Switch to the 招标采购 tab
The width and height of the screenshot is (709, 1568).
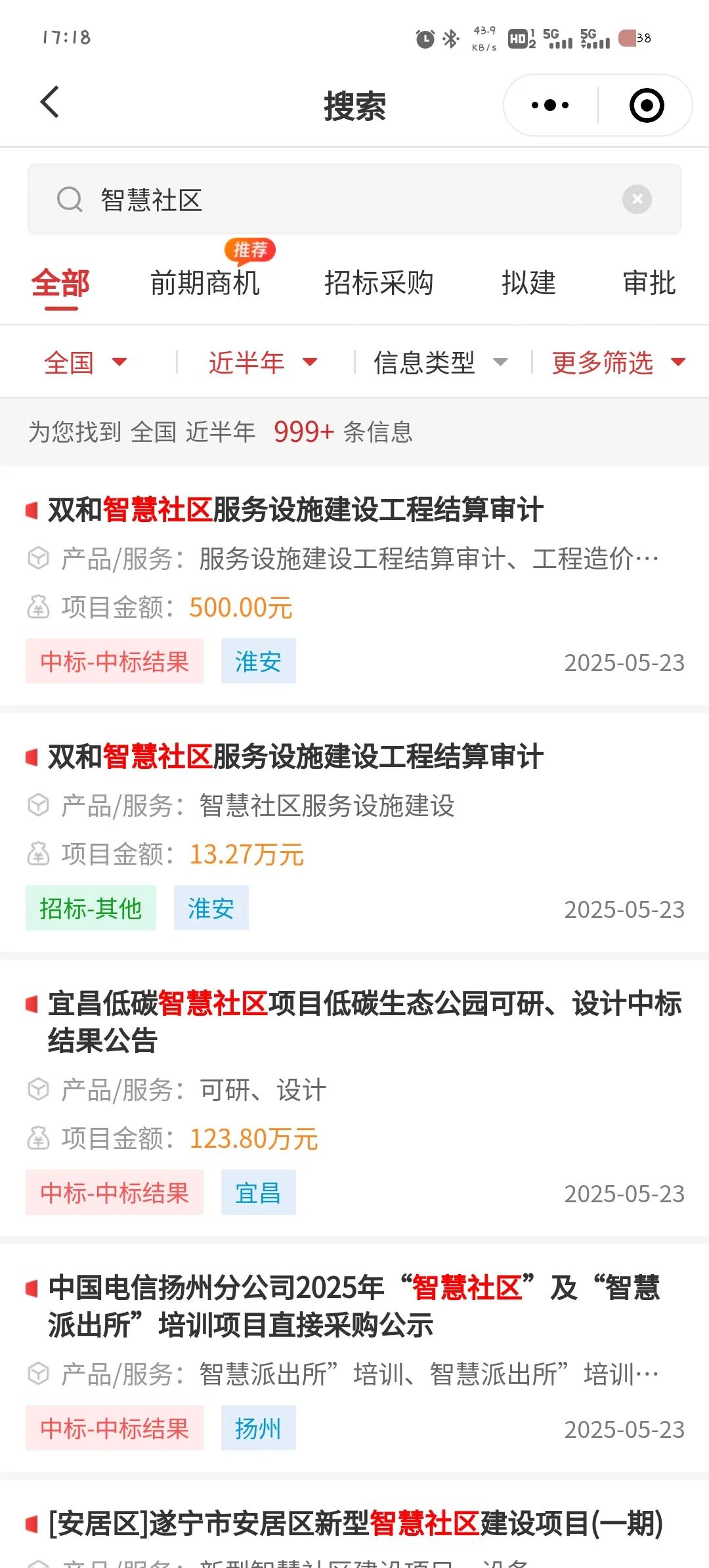(379, 283)
